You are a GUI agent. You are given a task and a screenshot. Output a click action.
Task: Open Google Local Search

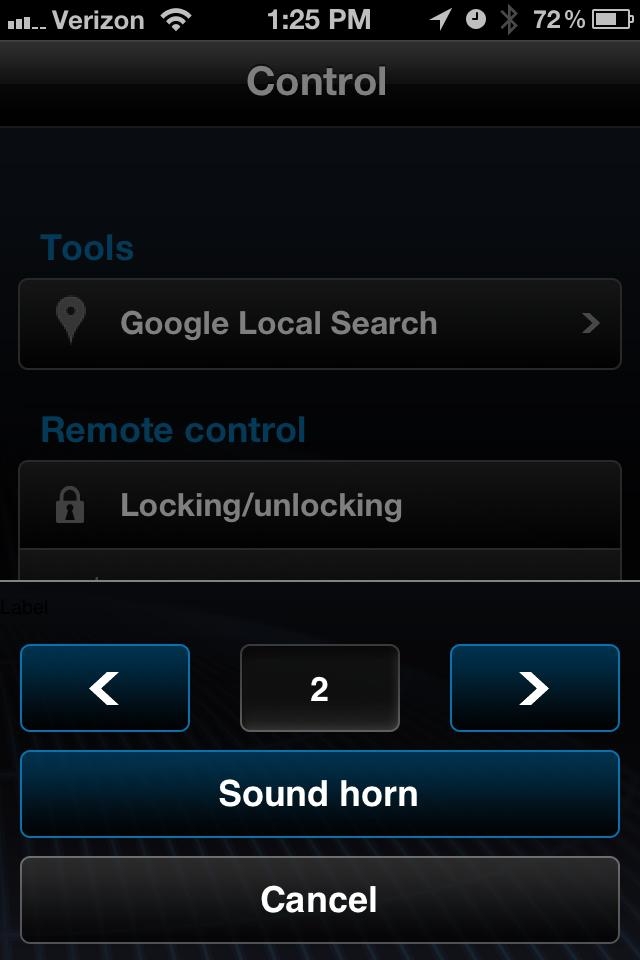pos(319,324)
